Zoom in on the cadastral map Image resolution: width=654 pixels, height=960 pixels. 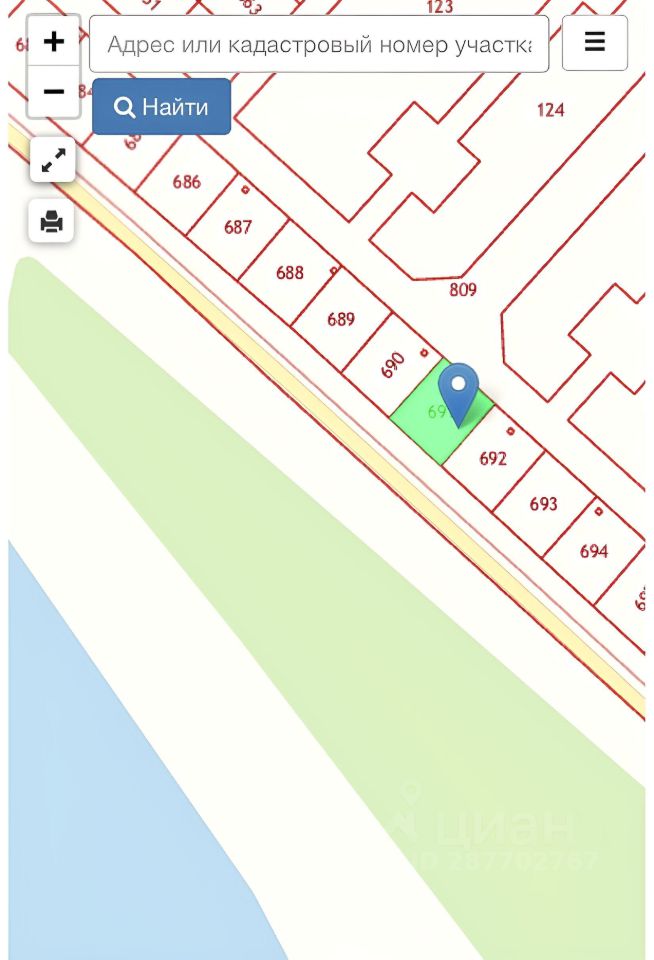pyautogui.click(x=54, y=42)
